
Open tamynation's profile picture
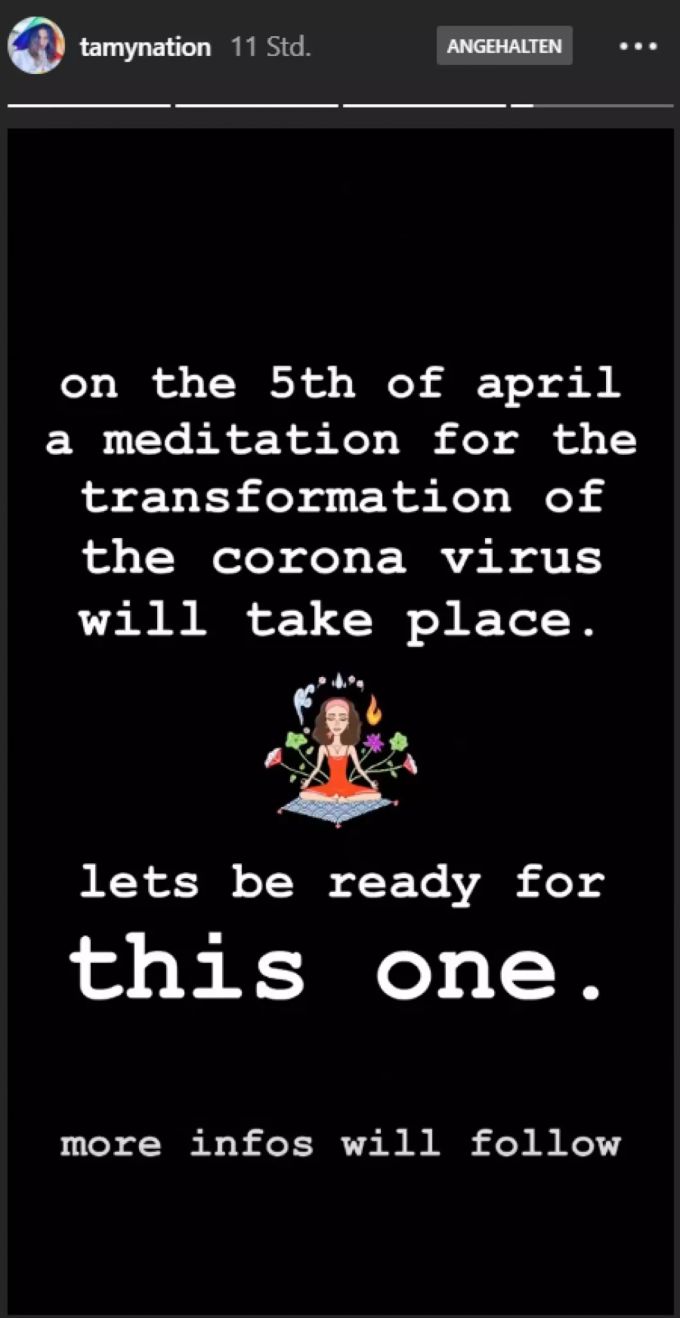click(x=35, y=47)
